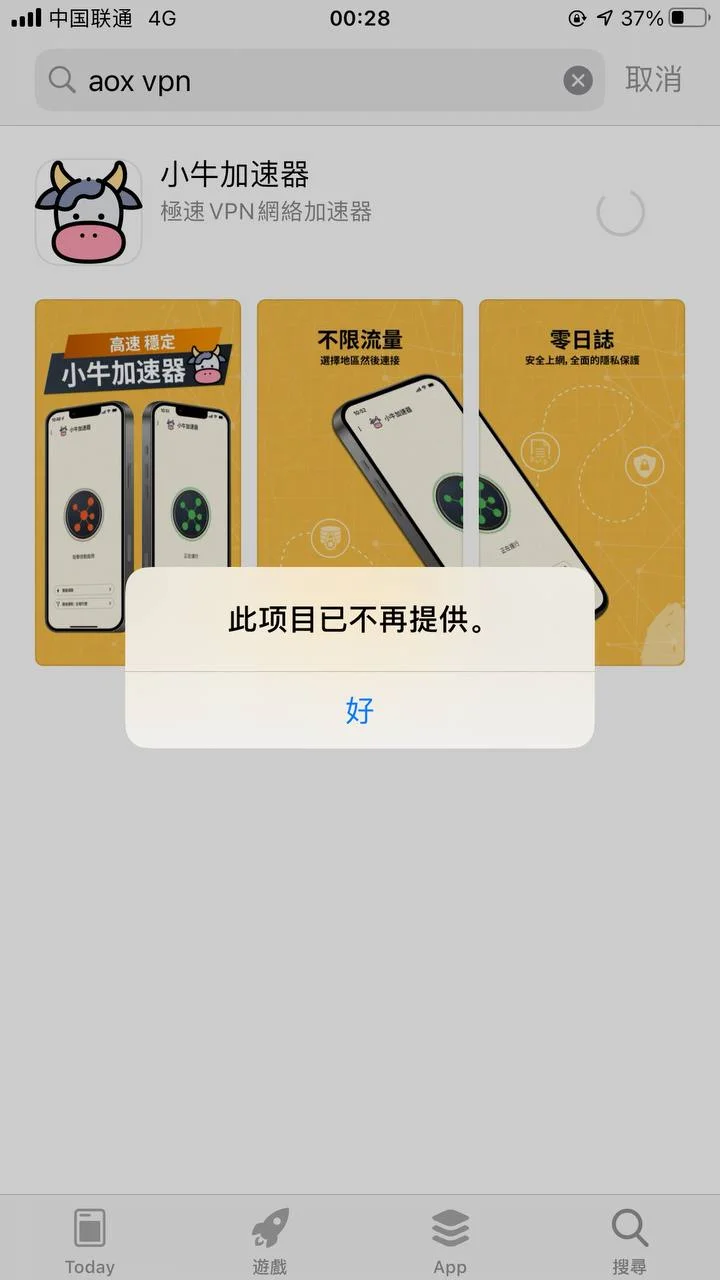The image size is (720, 1280).
Task: Switch to the App tab
Action: (x=450, y=1240)
